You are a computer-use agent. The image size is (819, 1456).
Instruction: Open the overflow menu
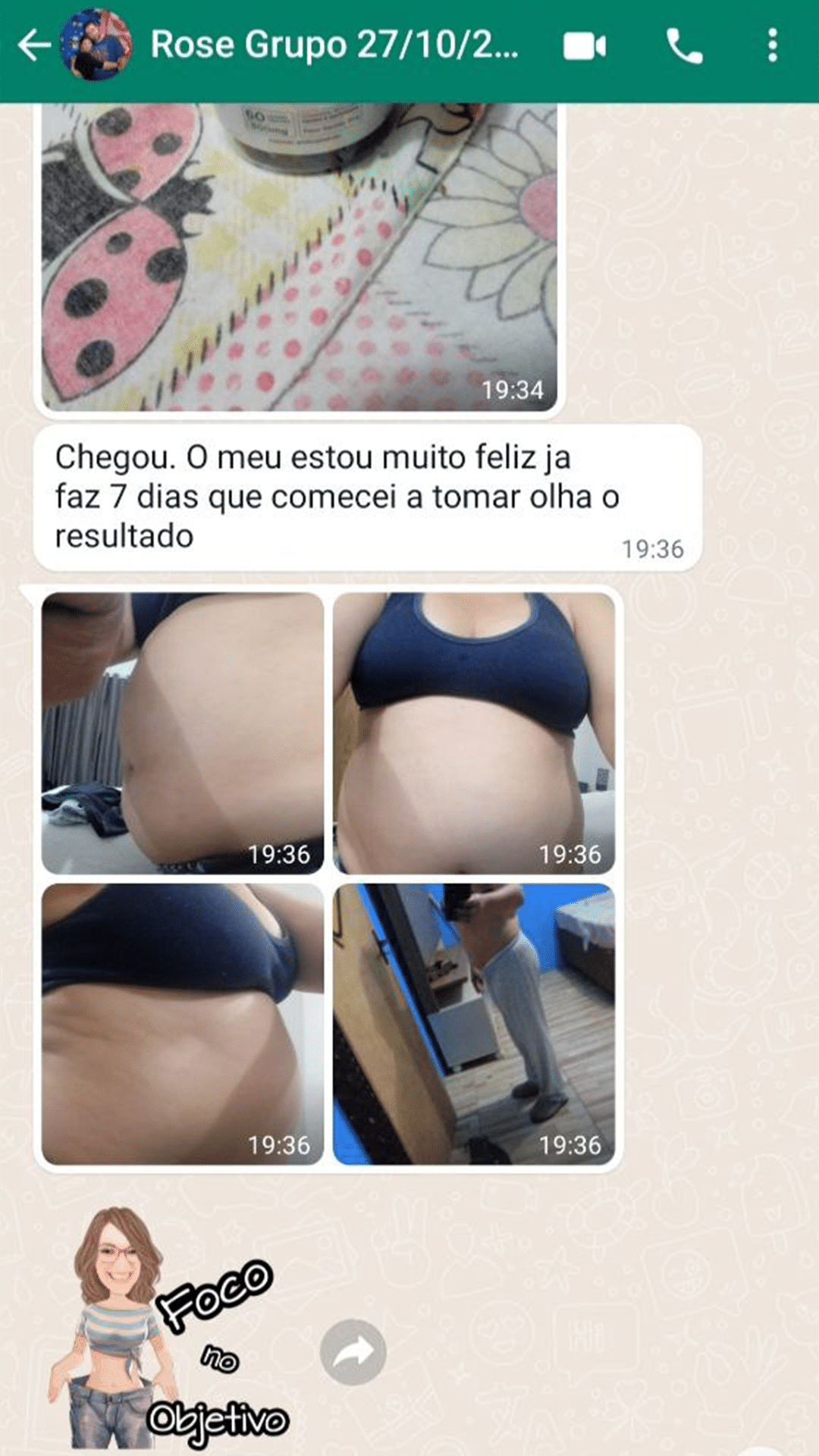pyautogui.click(x=772, y=46)
